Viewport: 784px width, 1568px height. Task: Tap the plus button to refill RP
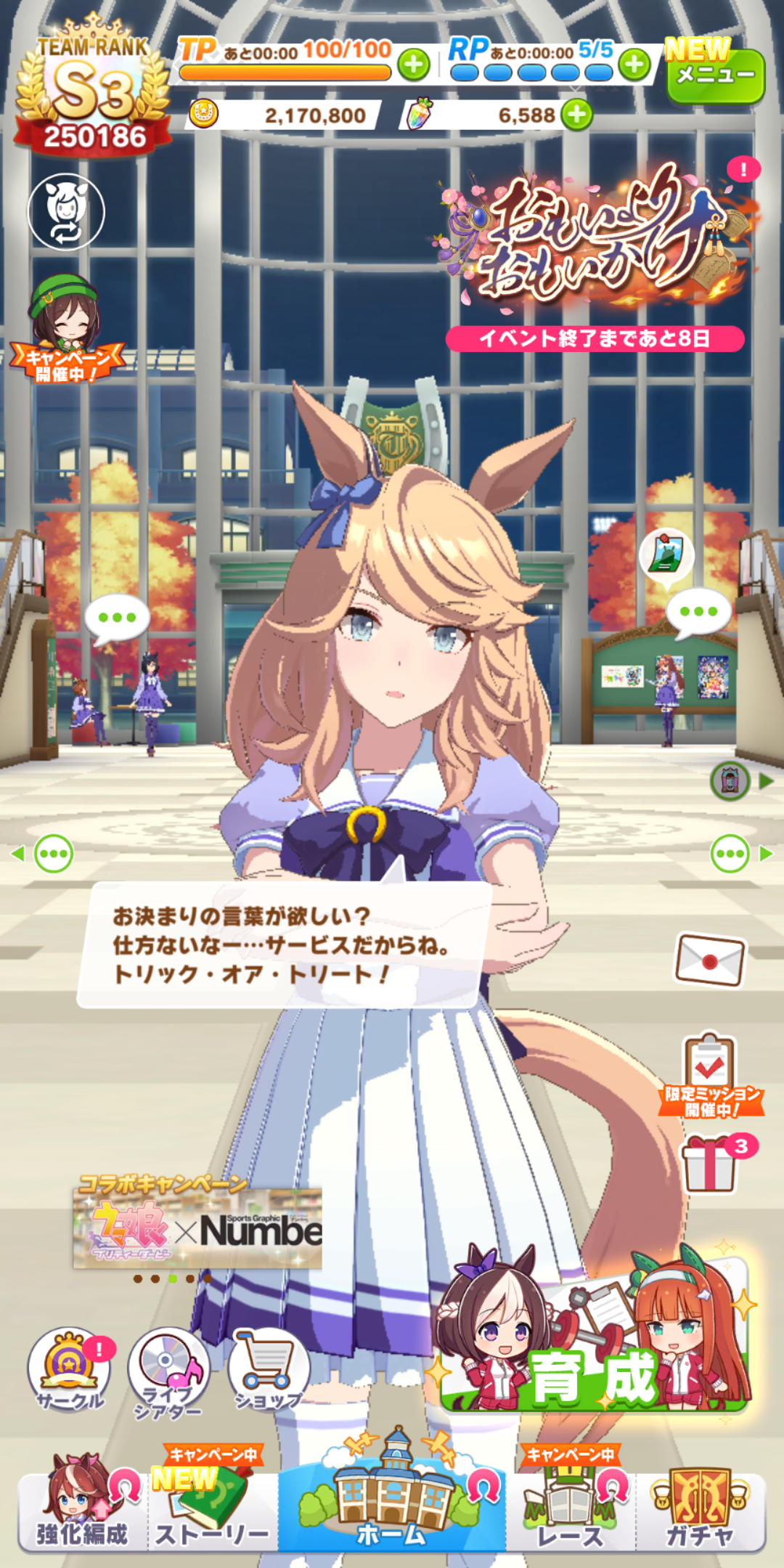pos(634,65)
